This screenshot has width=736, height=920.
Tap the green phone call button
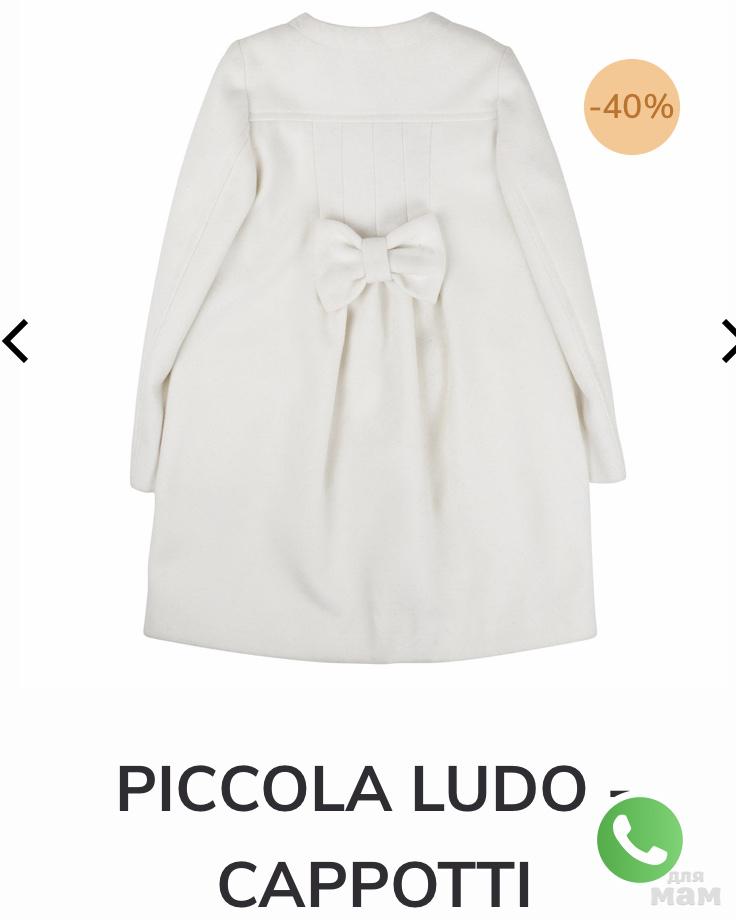[x=640, y=839]
